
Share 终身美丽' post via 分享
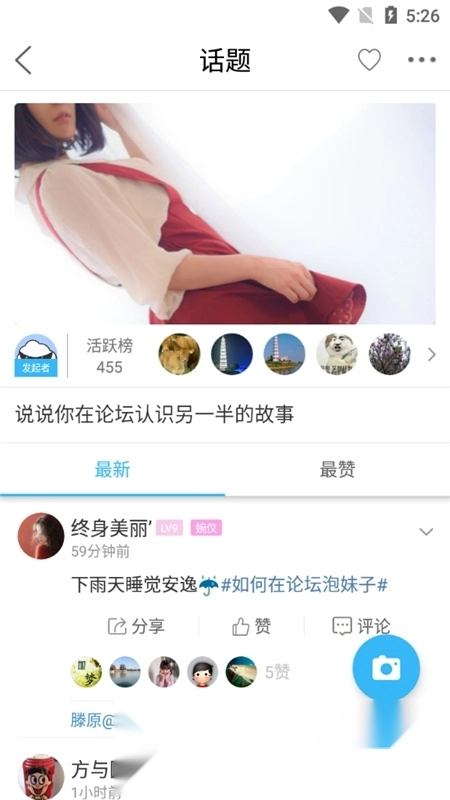click(x=136, y=626)
